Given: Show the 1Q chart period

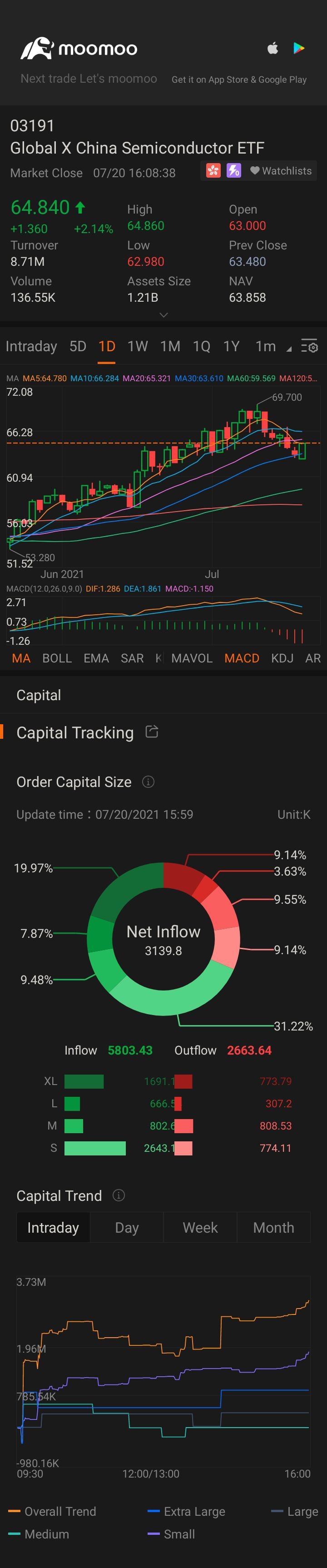Looking at the screenshot, I should 202,346.
